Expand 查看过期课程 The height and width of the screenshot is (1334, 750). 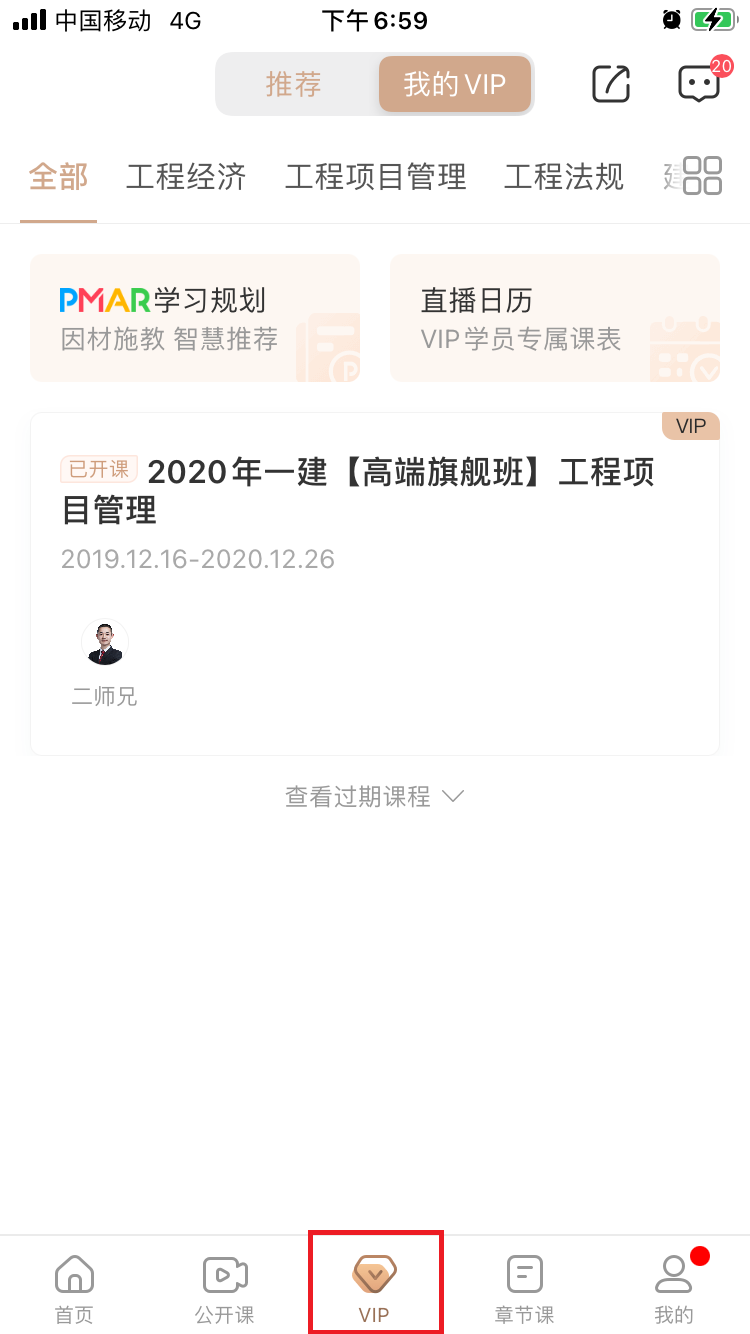375,796
